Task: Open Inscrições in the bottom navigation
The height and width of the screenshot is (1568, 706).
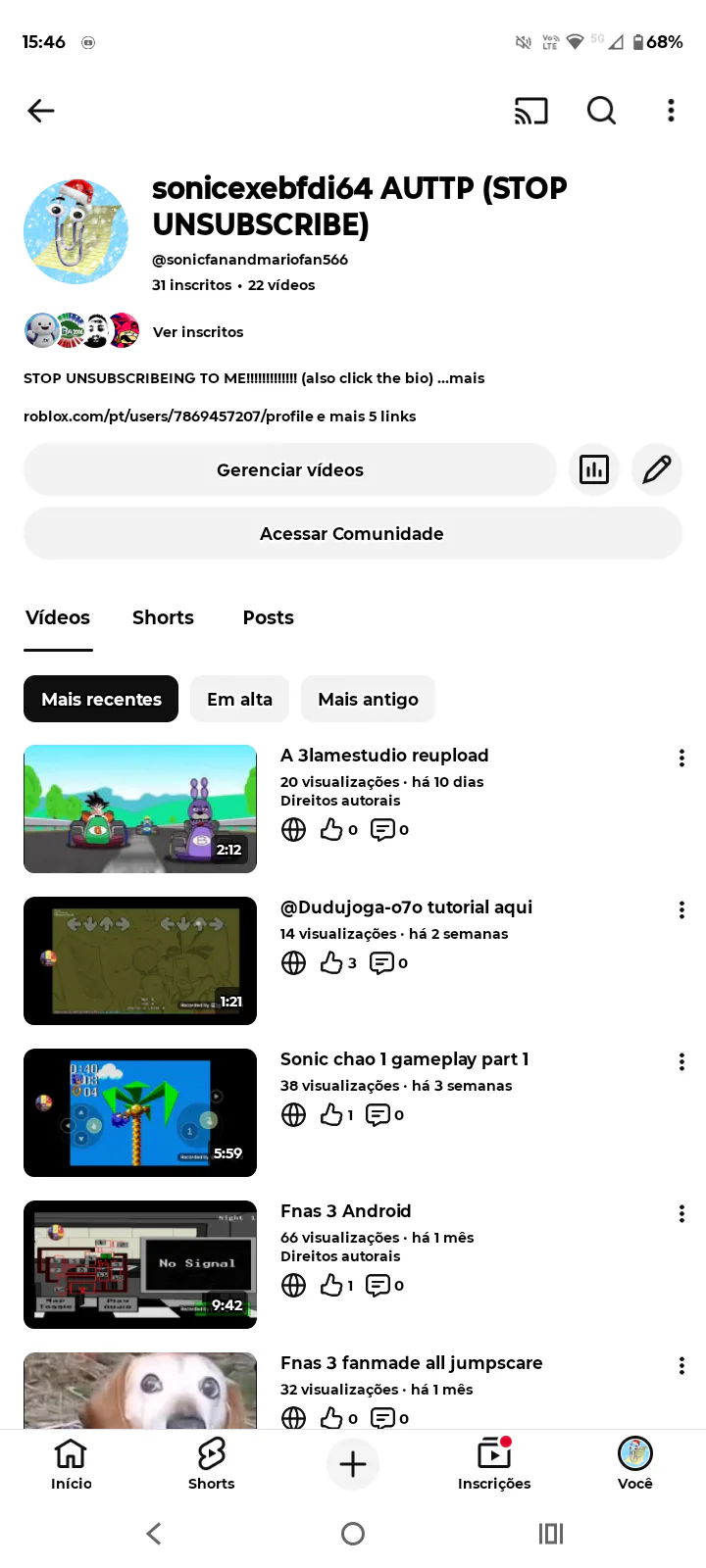Action: click(494, 1463)
